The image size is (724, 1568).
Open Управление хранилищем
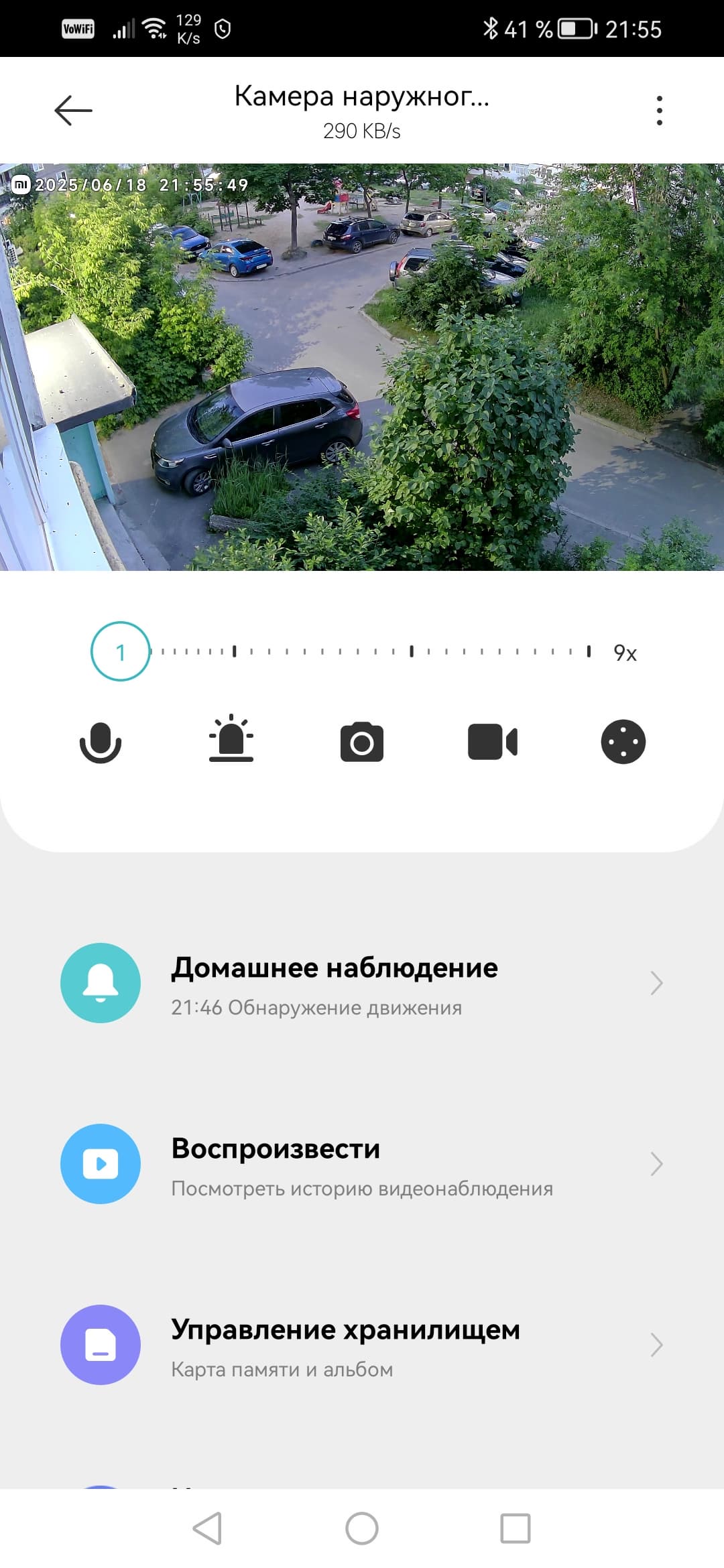[x=362, y=1345]
